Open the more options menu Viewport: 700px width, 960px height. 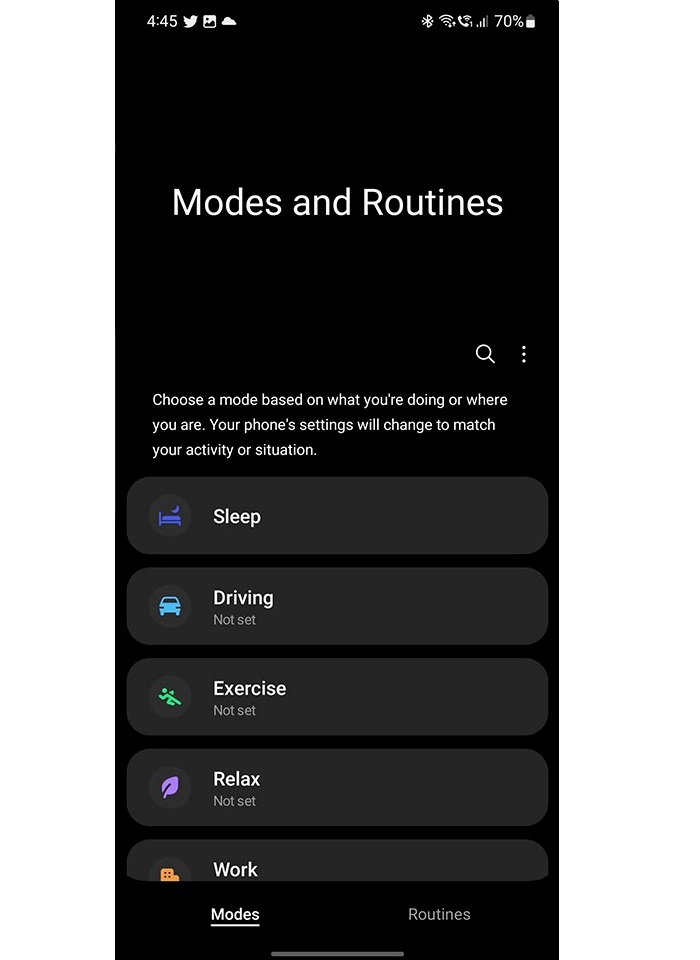pos(524,354)
